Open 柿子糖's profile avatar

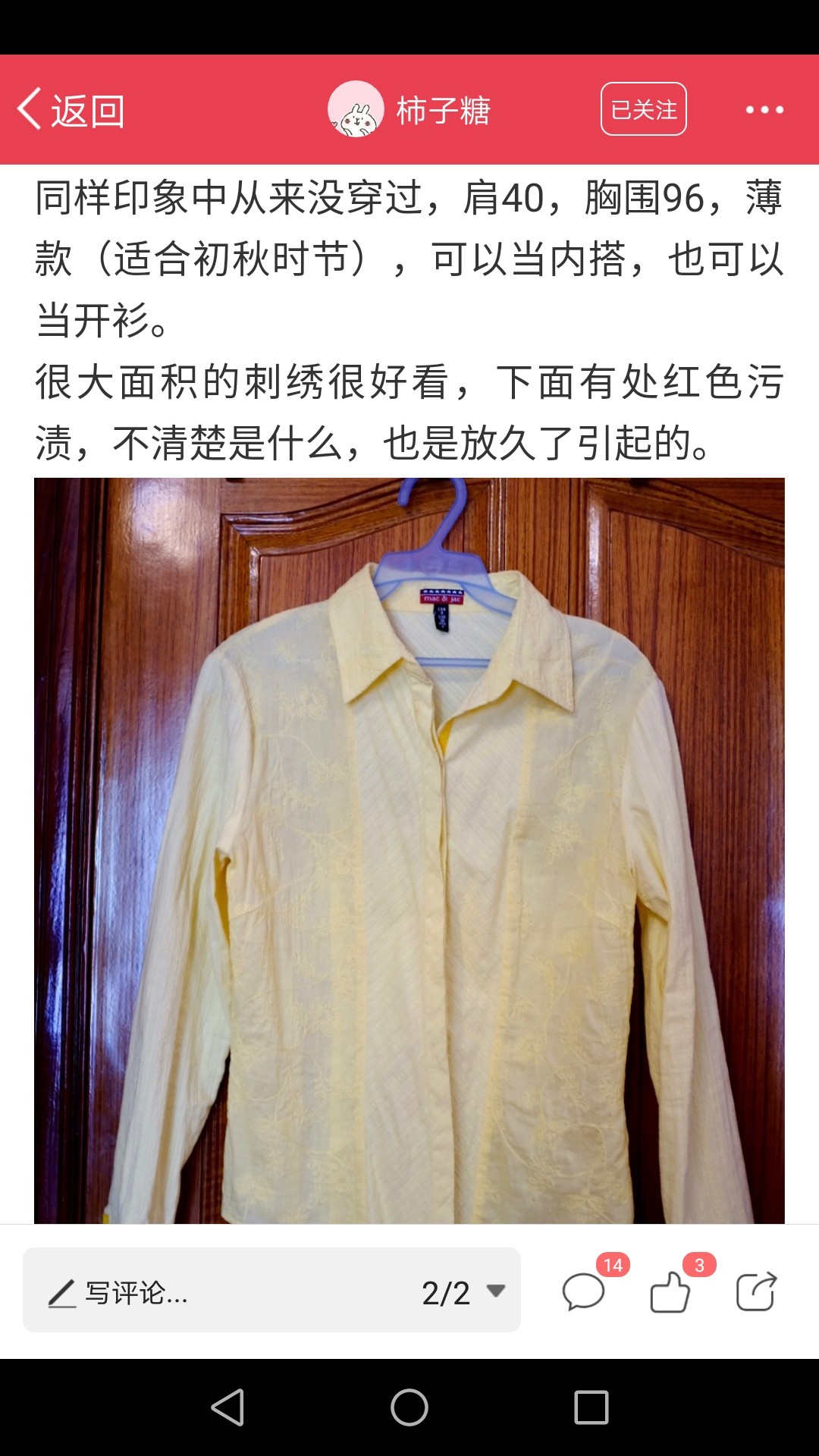point(356,110)
